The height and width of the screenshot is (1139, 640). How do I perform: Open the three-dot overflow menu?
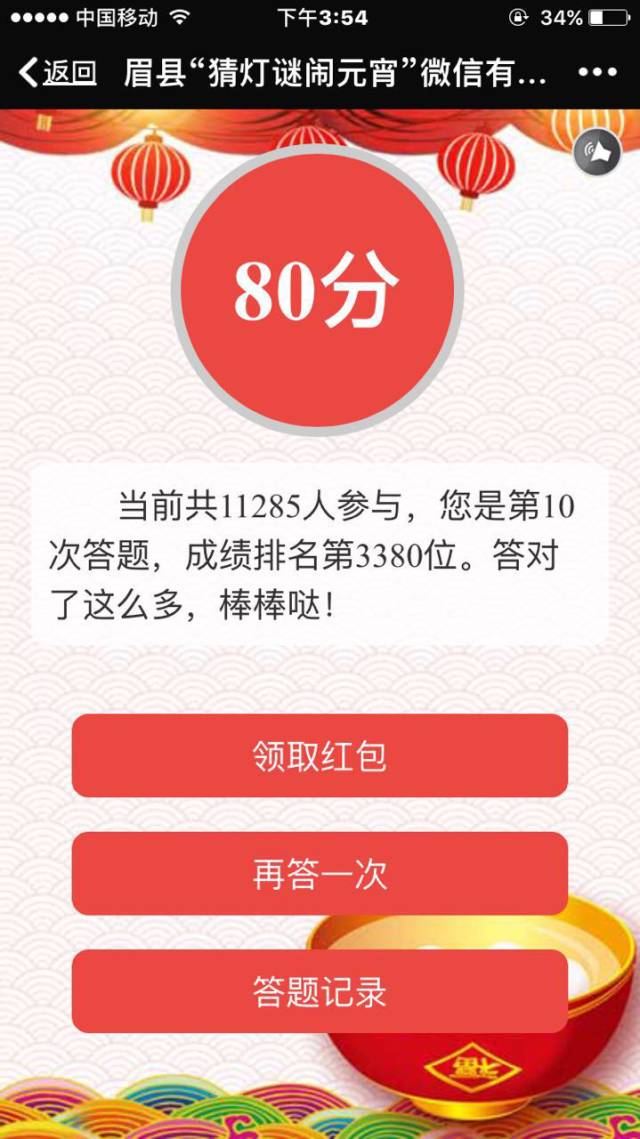(598, 73)
